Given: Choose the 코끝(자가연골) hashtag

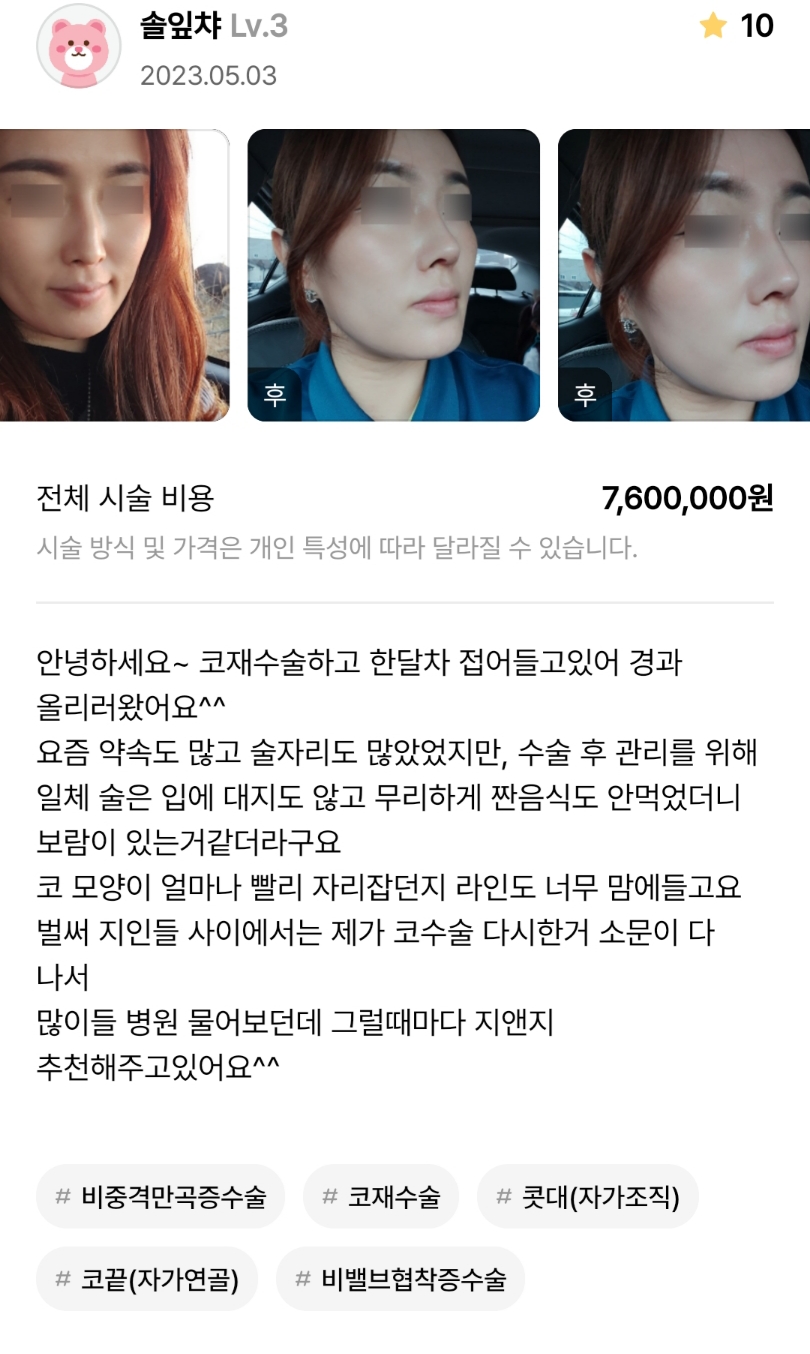Looking at the screenshot, I should pos(146,1278).
